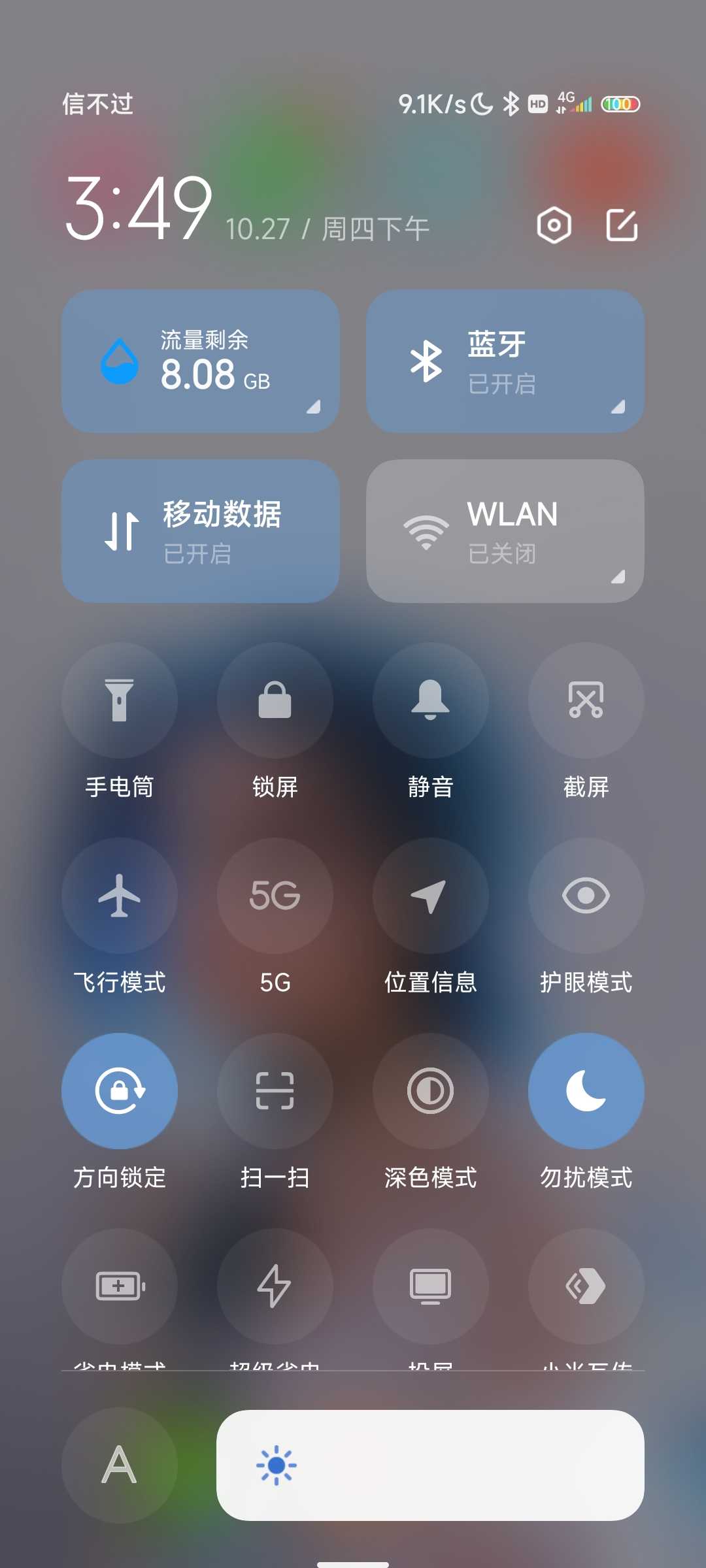Tap 锁屏 to lock the screen
Screen dimensions: 706x1568
click(x=275, y=700)
